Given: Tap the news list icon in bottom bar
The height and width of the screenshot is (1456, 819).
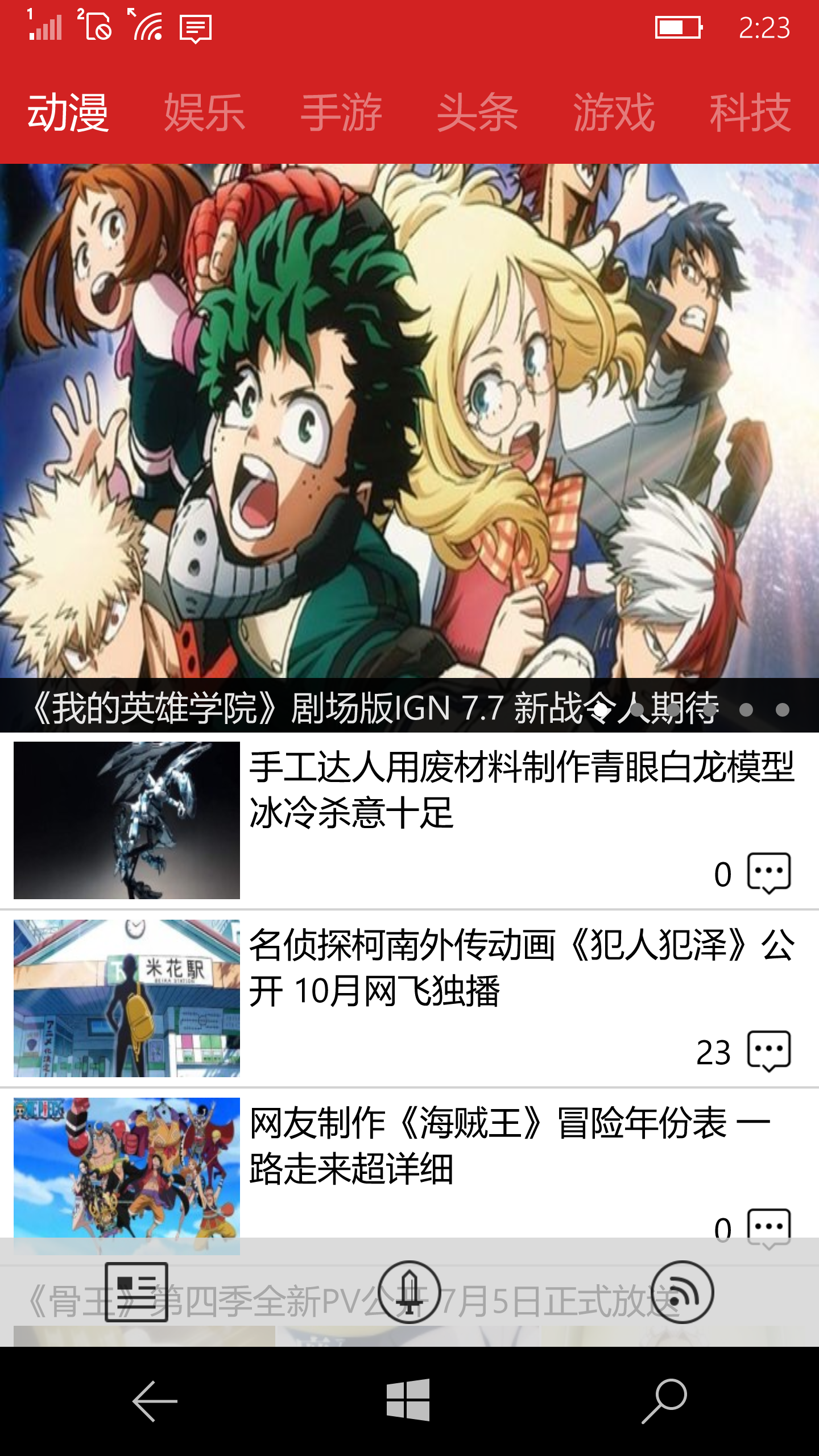Looking at the screenshot, I should [136, 1292].
